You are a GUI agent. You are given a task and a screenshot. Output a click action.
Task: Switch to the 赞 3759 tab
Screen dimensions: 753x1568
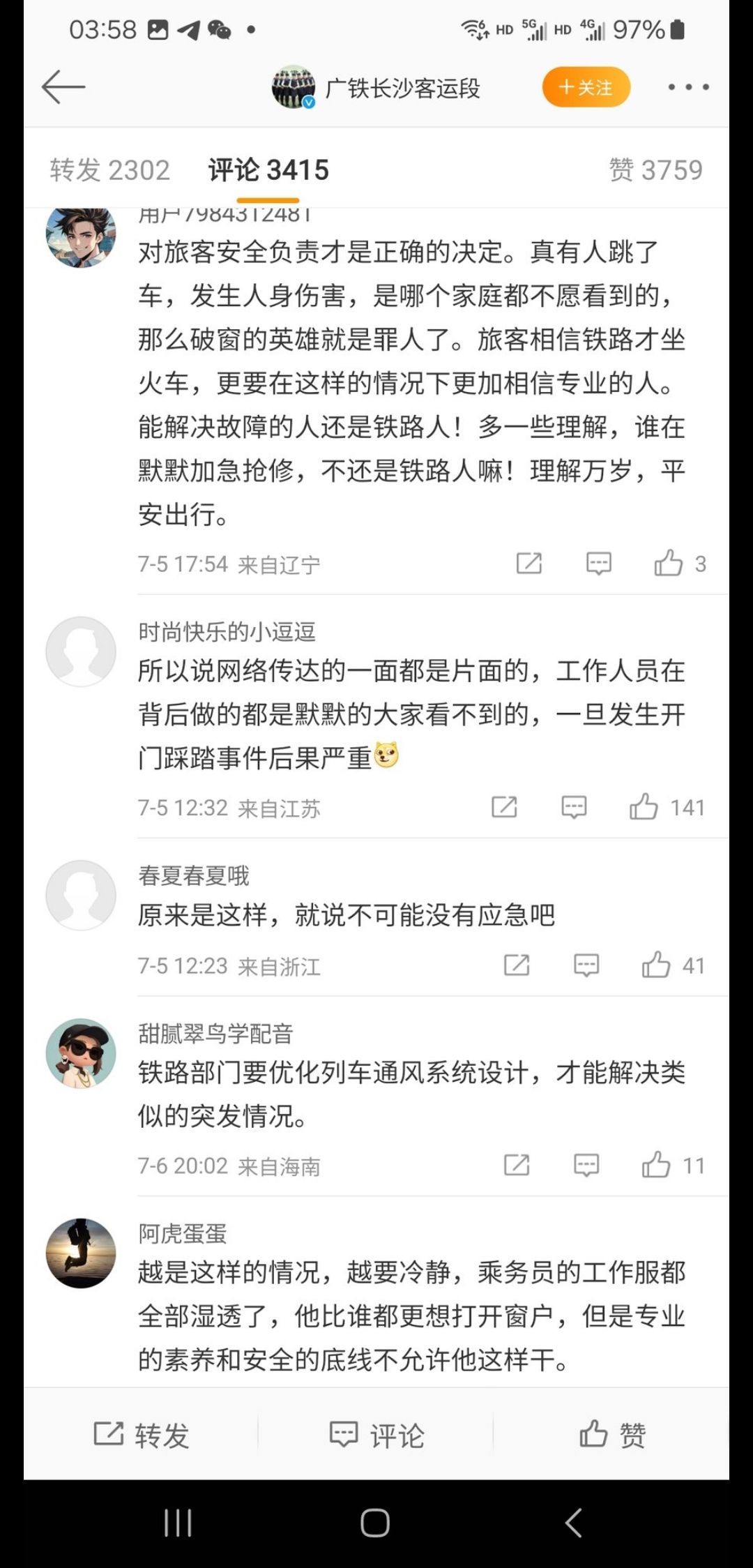click(656, 170)
